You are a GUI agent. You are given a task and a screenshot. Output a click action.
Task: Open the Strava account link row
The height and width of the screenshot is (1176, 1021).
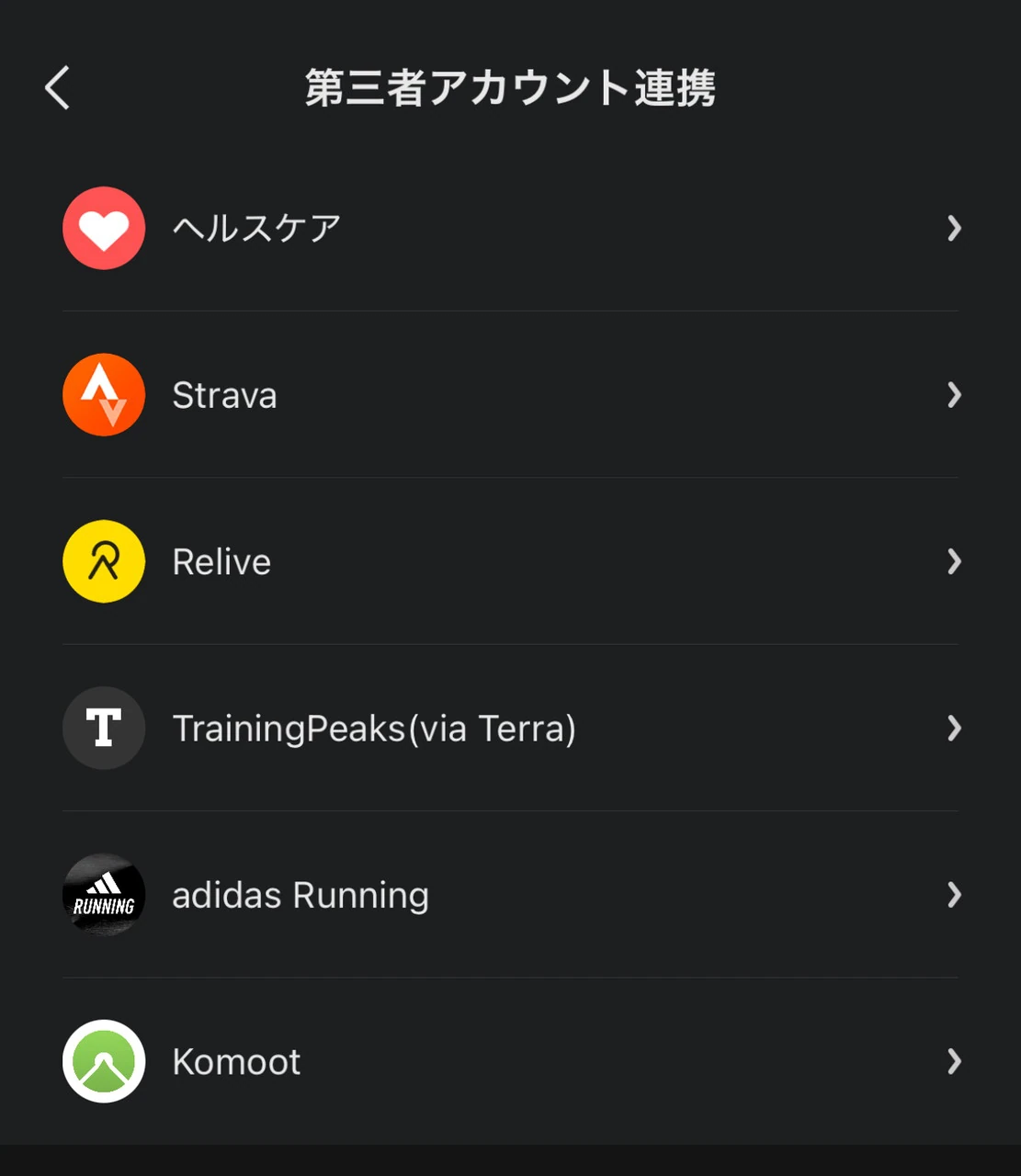tap(510, 395)
